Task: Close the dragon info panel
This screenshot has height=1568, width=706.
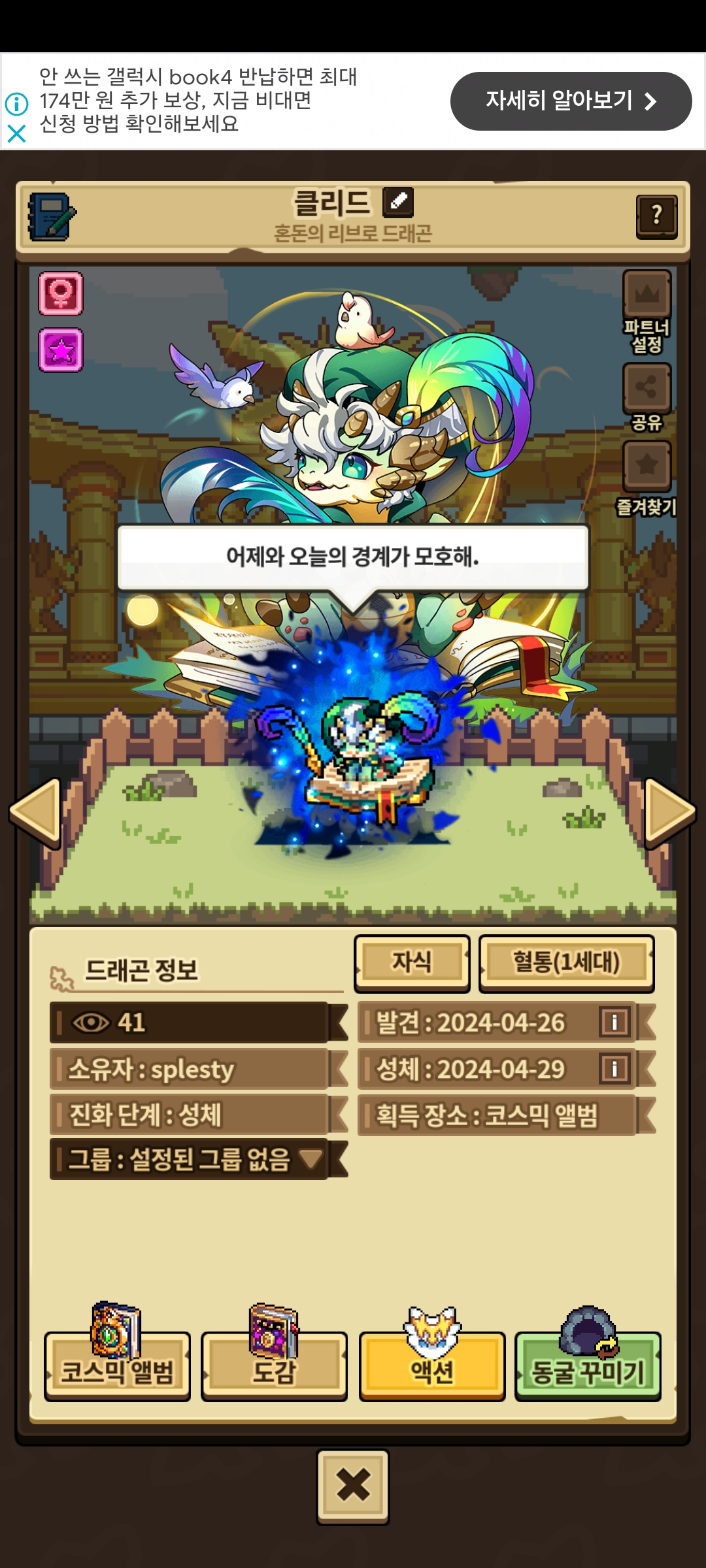Action: tap(353, 1486)
